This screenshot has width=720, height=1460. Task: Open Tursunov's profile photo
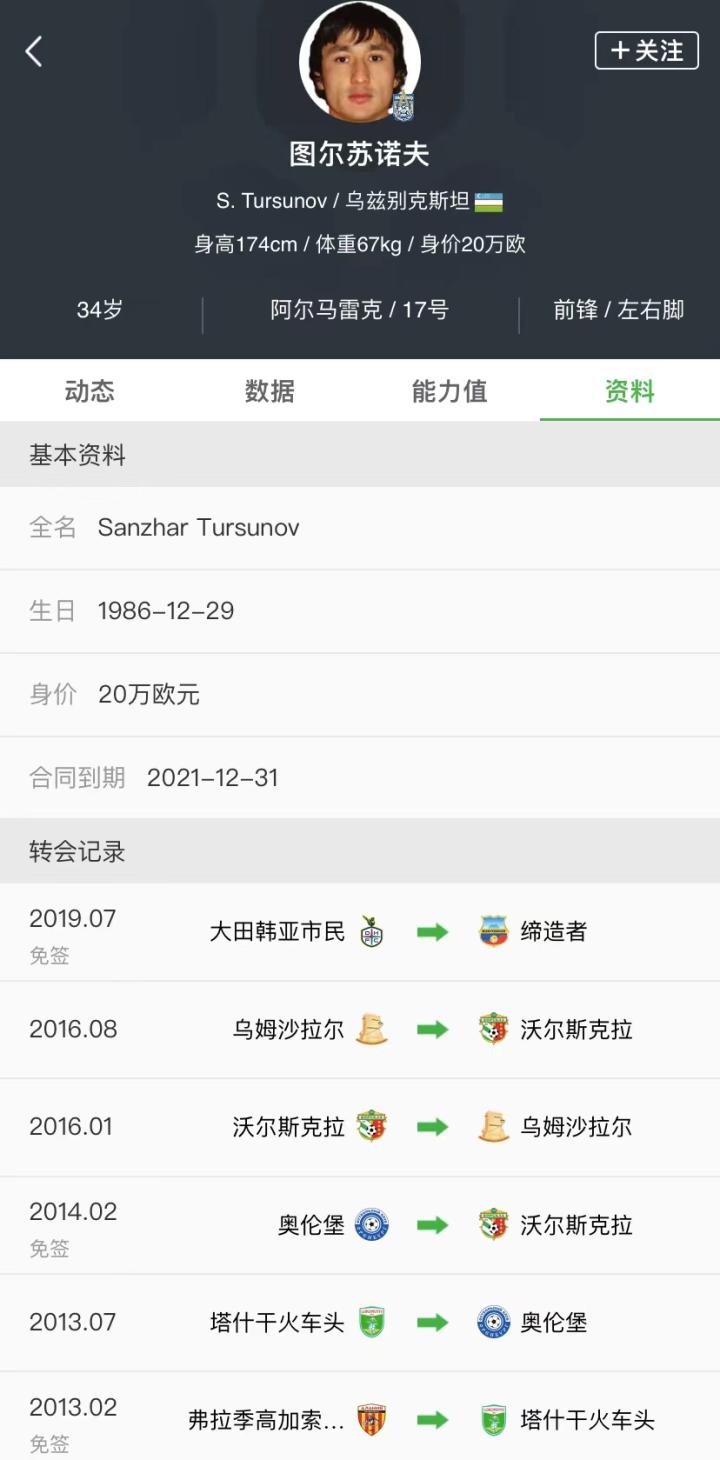(360, 60)
